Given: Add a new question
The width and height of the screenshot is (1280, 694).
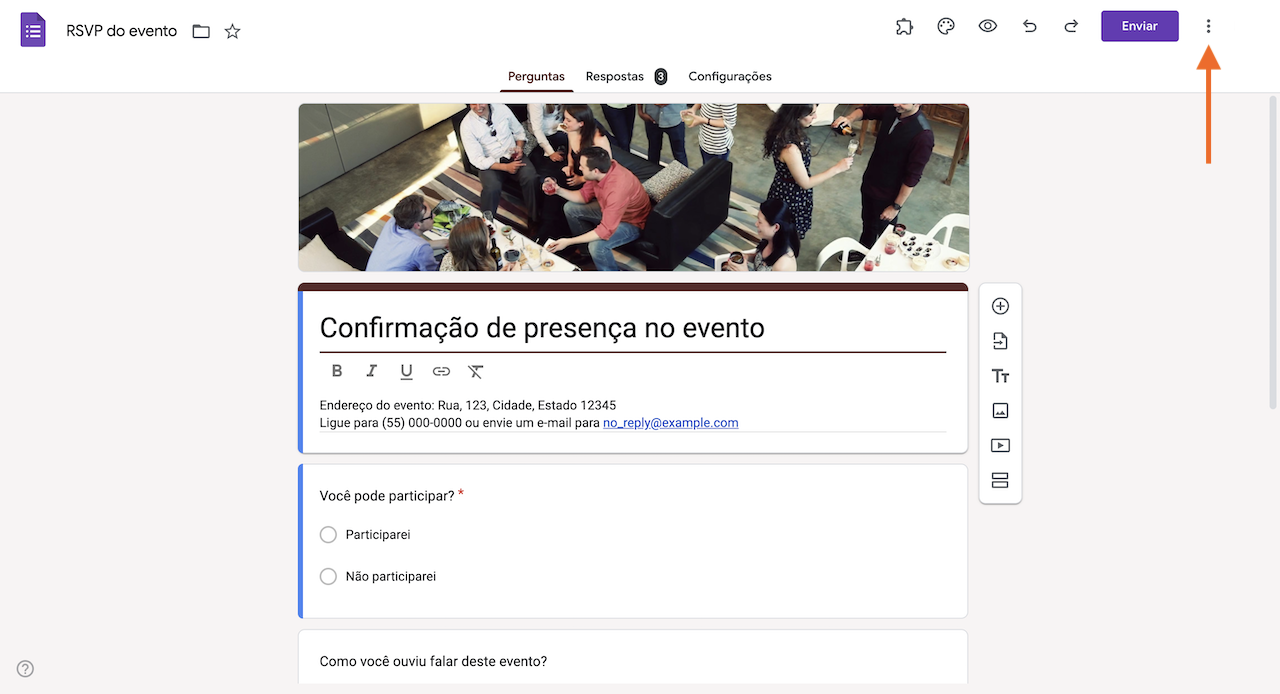Looking at the screenshot, I should coord(1000,306).
